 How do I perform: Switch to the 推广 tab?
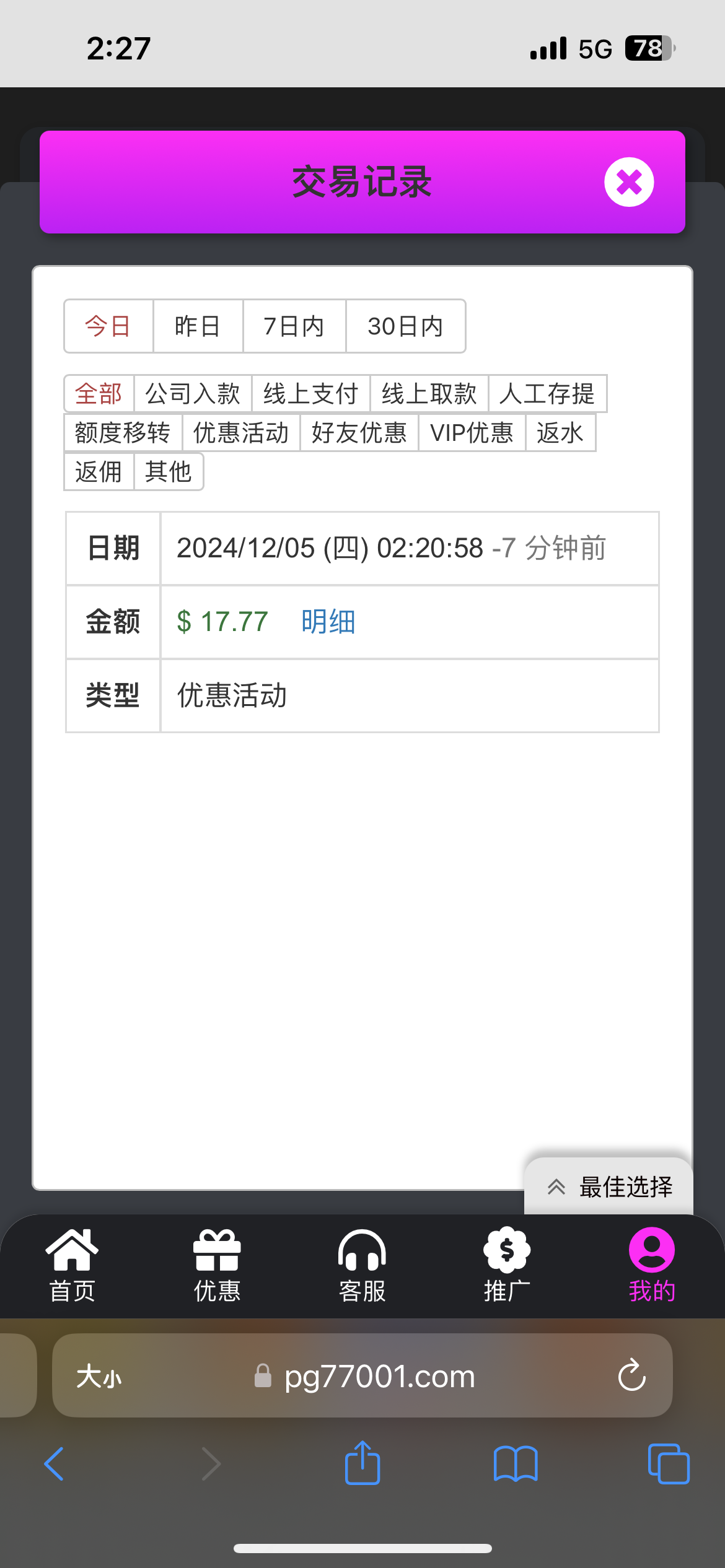507,1266
